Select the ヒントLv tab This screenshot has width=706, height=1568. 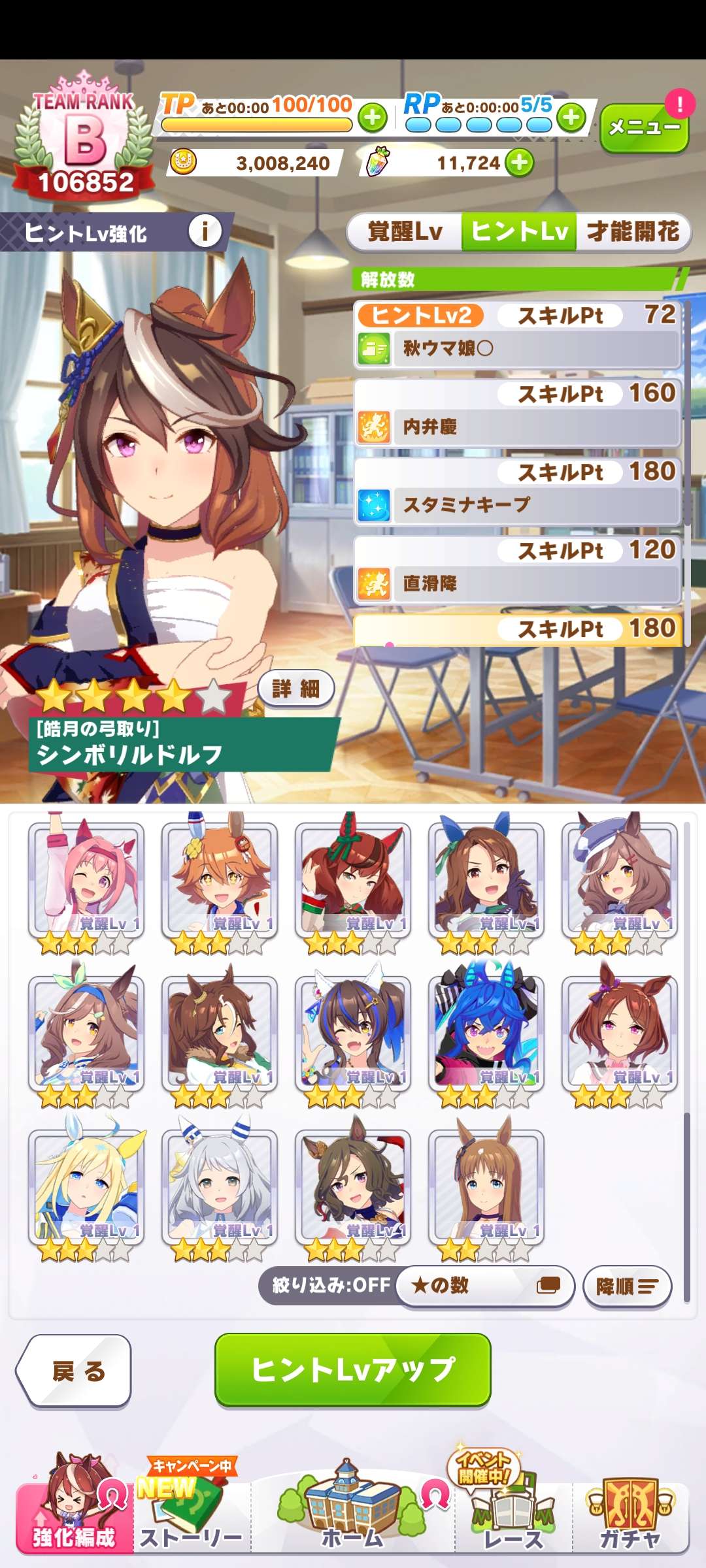click(519, 232)
